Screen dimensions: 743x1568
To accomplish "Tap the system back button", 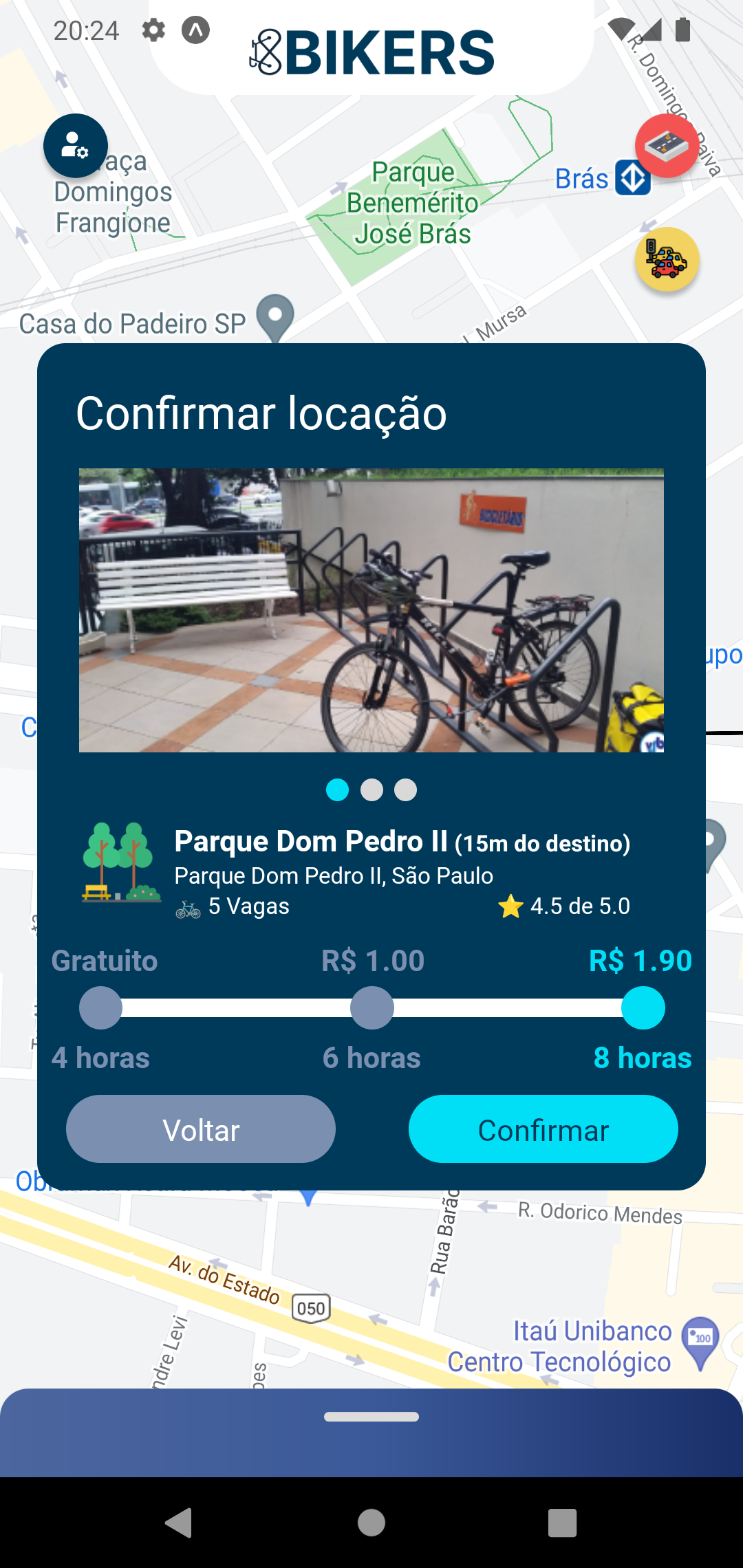I will tap(179, 1523).
